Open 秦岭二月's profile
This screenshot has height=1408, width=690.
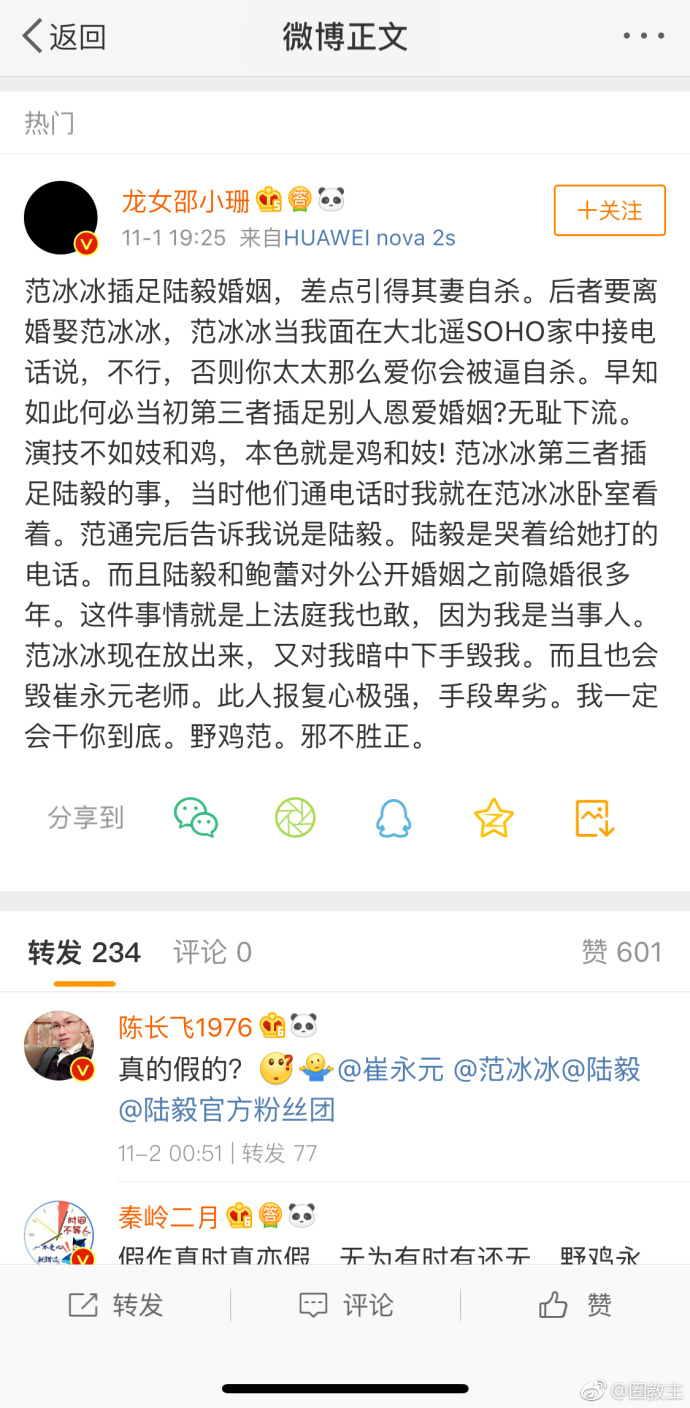(169, 1217)
